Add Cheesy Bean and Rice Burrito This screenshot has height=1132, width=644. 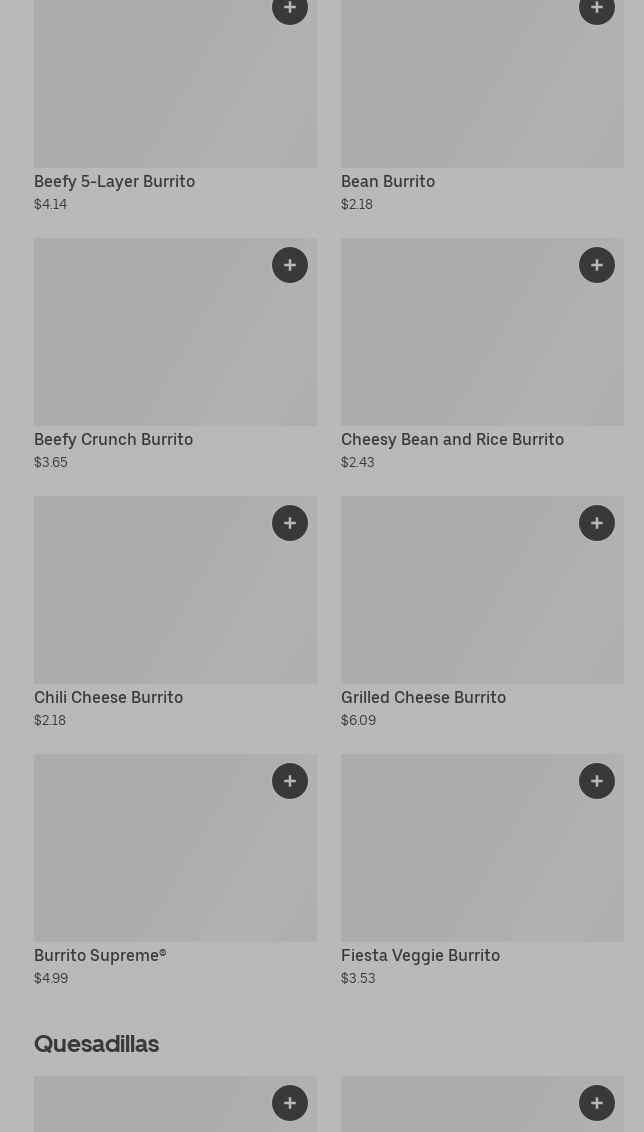coord(597,265)
